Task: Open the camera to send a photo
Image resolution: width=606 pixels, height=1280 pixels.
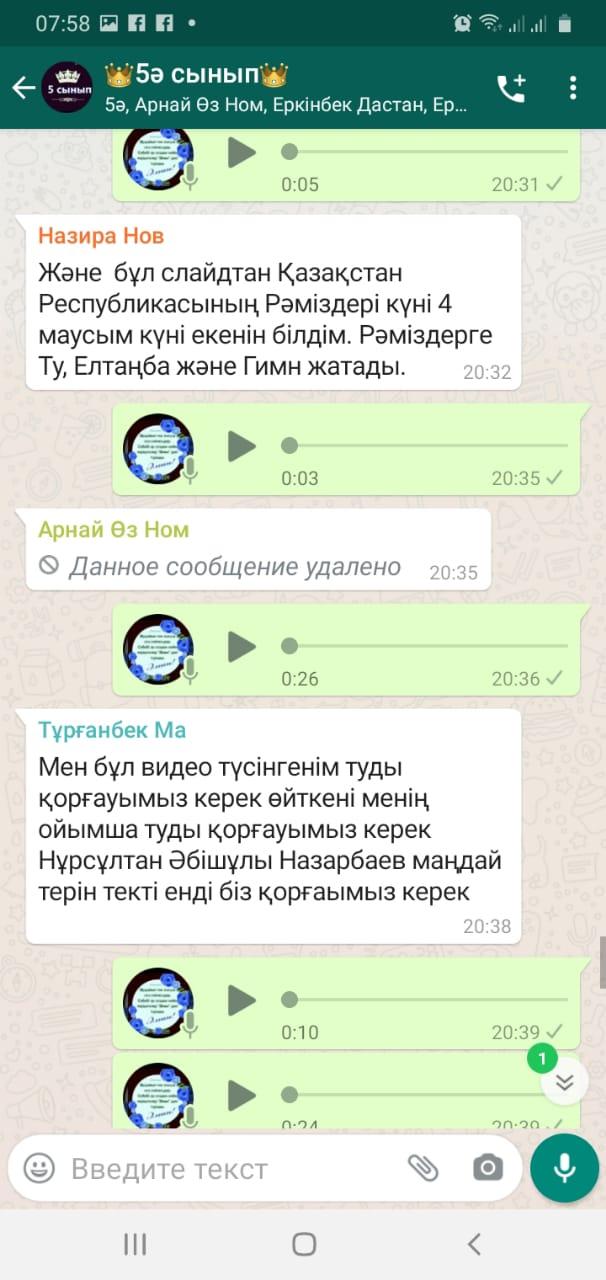Action: point(487,1168)
